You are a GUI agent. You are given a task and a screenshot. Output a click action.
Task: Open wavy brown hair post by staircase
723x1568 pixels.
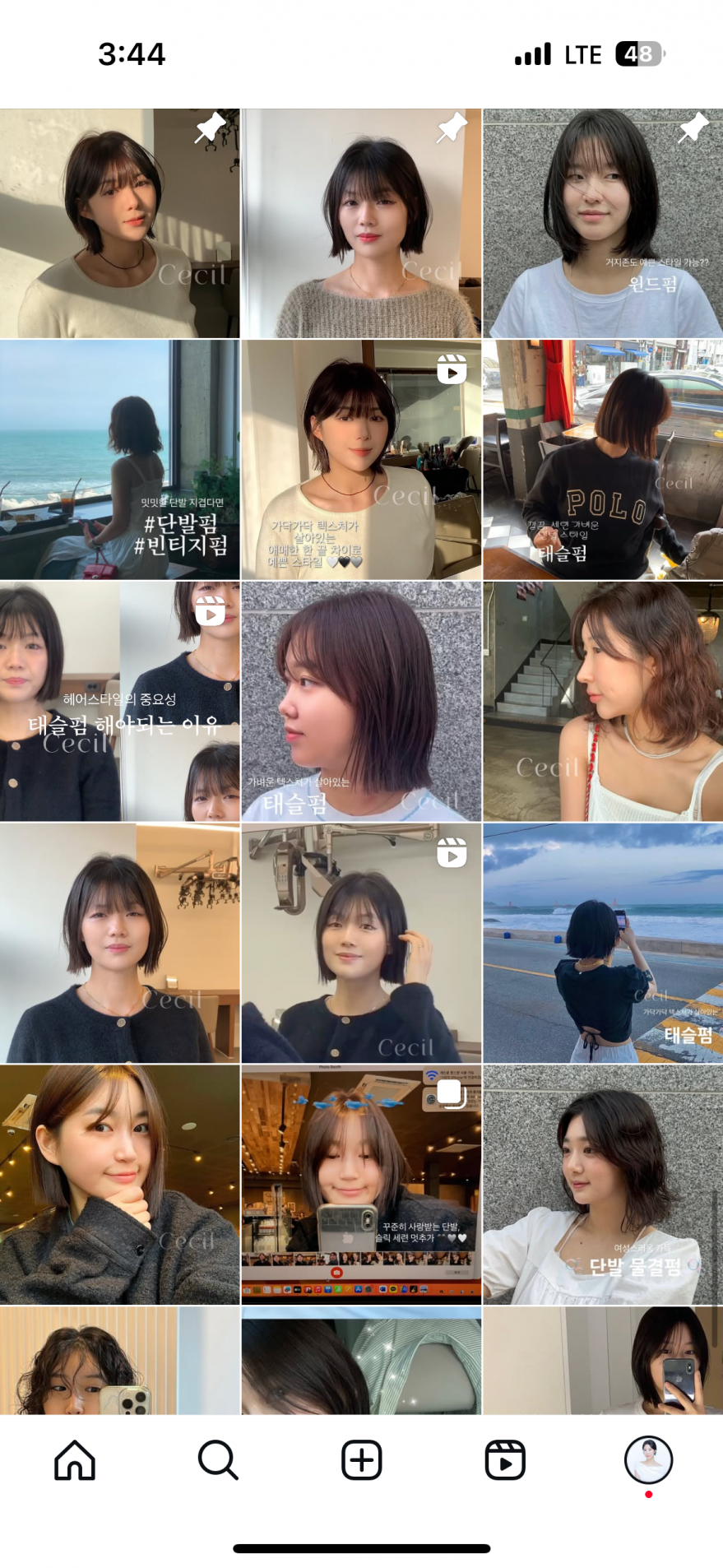(603, 702)
